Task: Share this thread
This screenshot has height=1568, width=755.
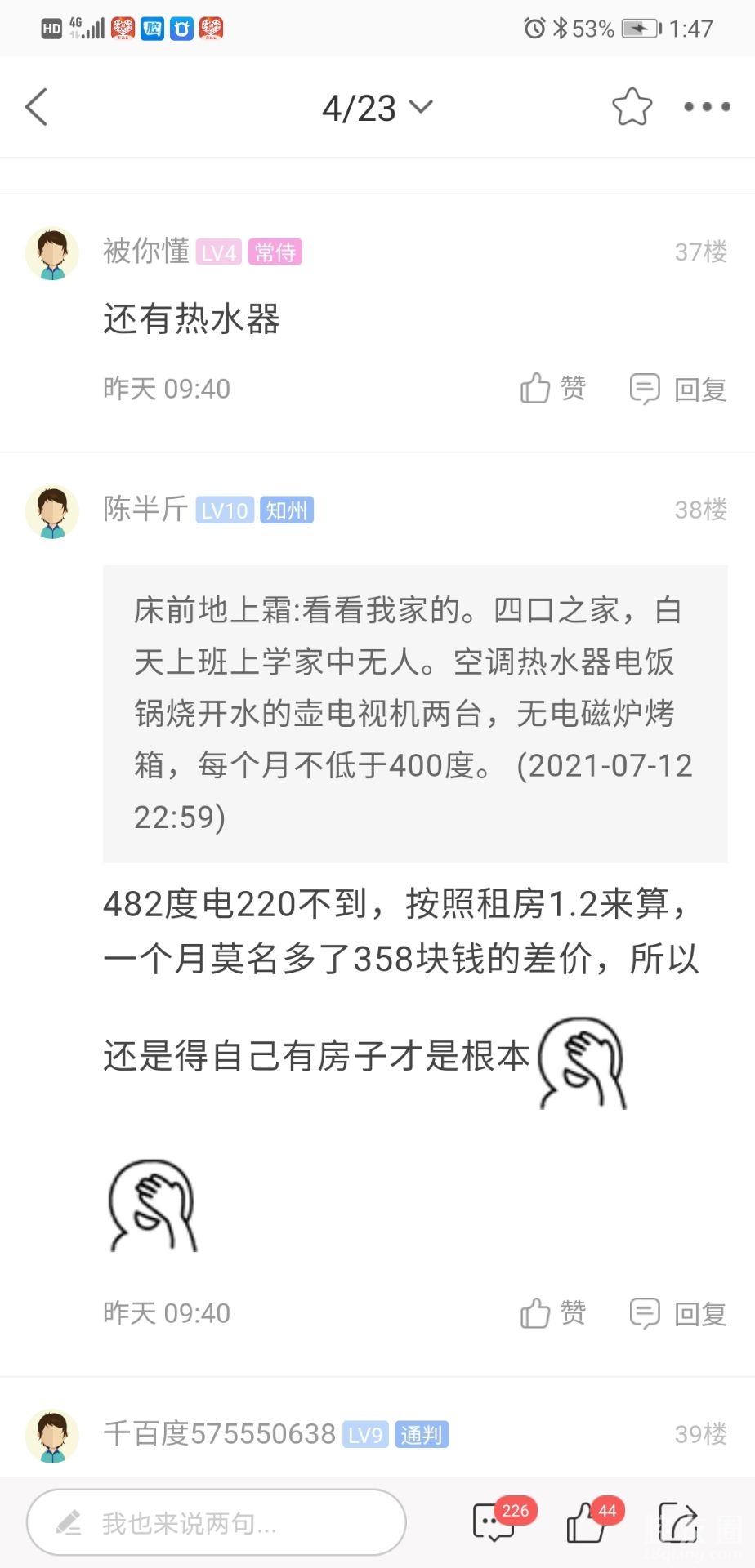Action: click(x=678, y=1522)
